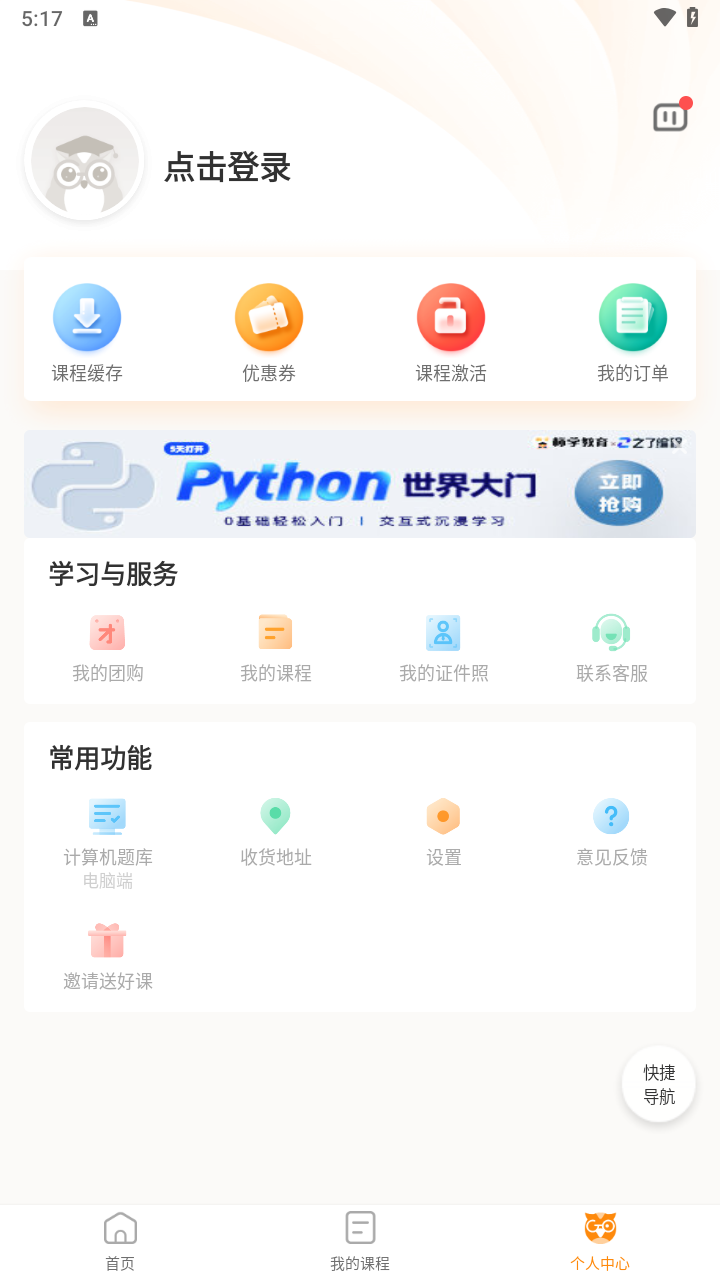Open the messages icon with red dot
This screenshot has height=1280, width=720.
(x=670, y=117)
